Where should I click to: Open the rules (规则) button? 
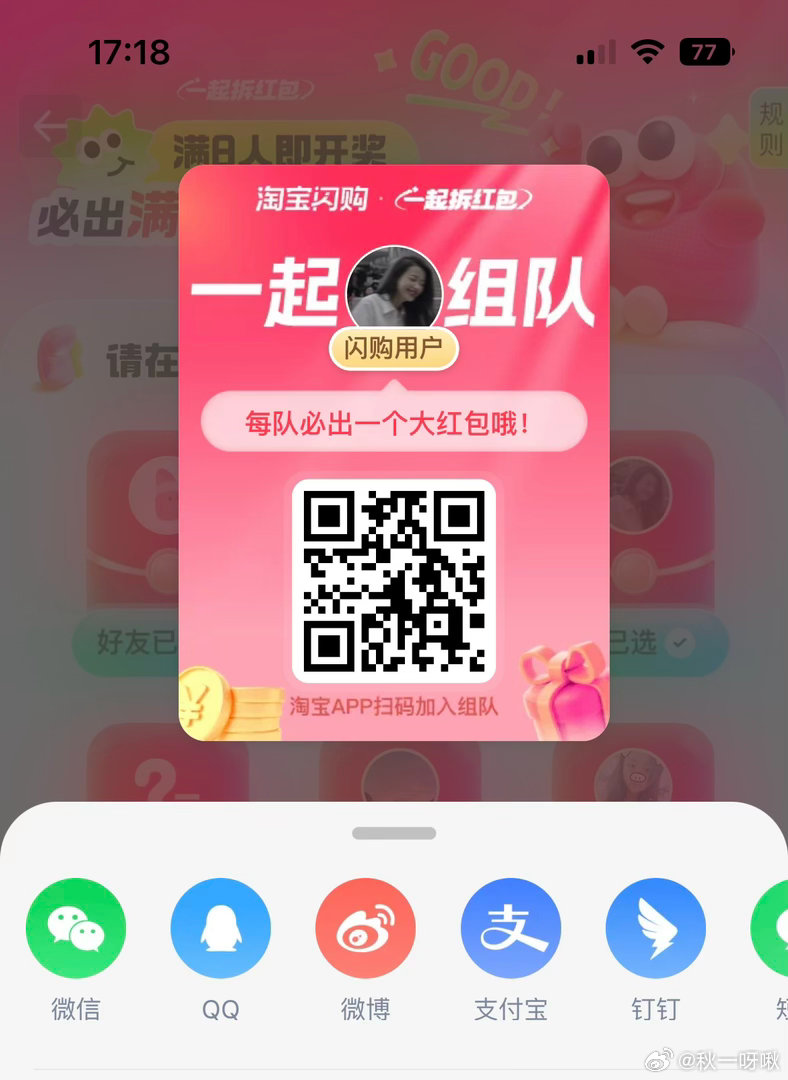click(769, 128)
